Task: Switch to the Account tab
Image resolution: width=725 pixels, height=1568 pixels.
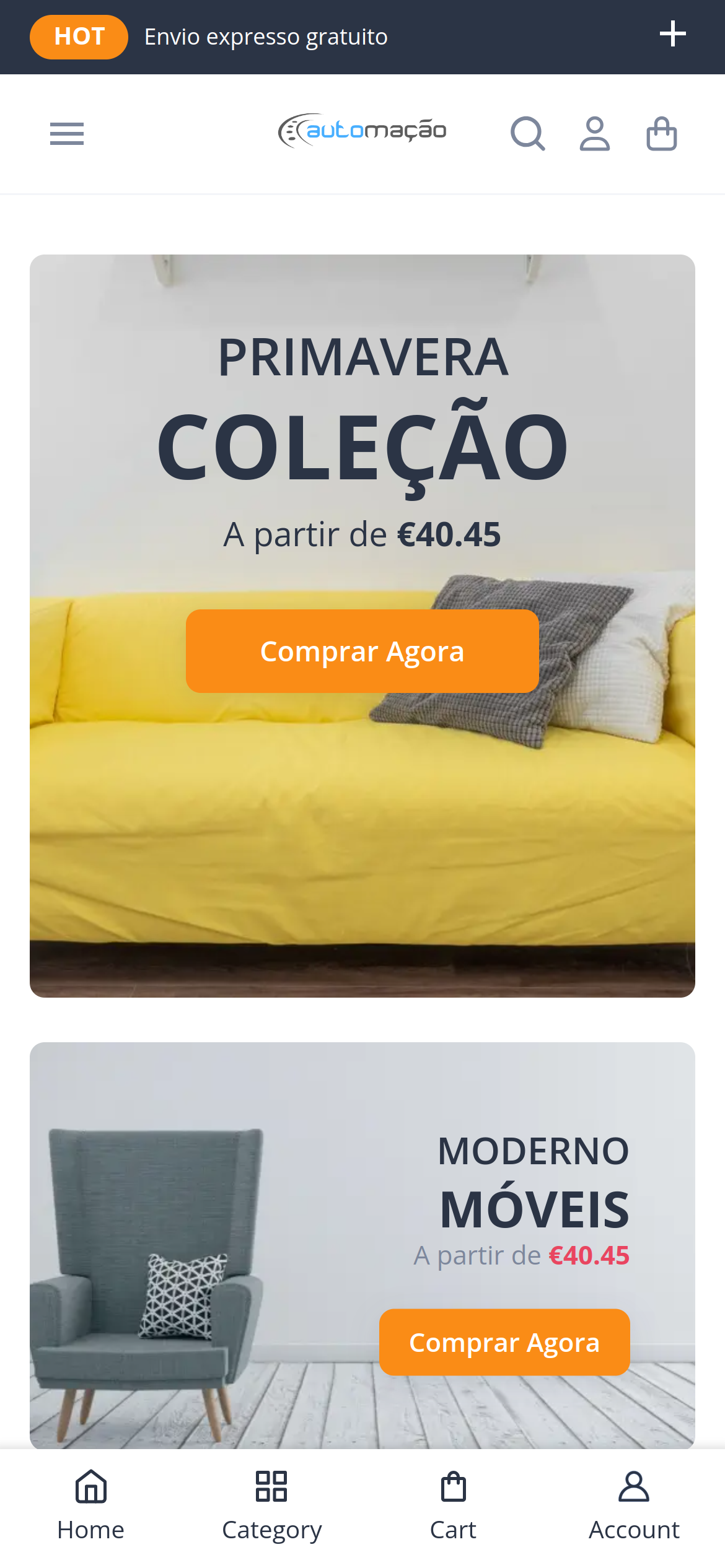Action: tap(634, 1505)
